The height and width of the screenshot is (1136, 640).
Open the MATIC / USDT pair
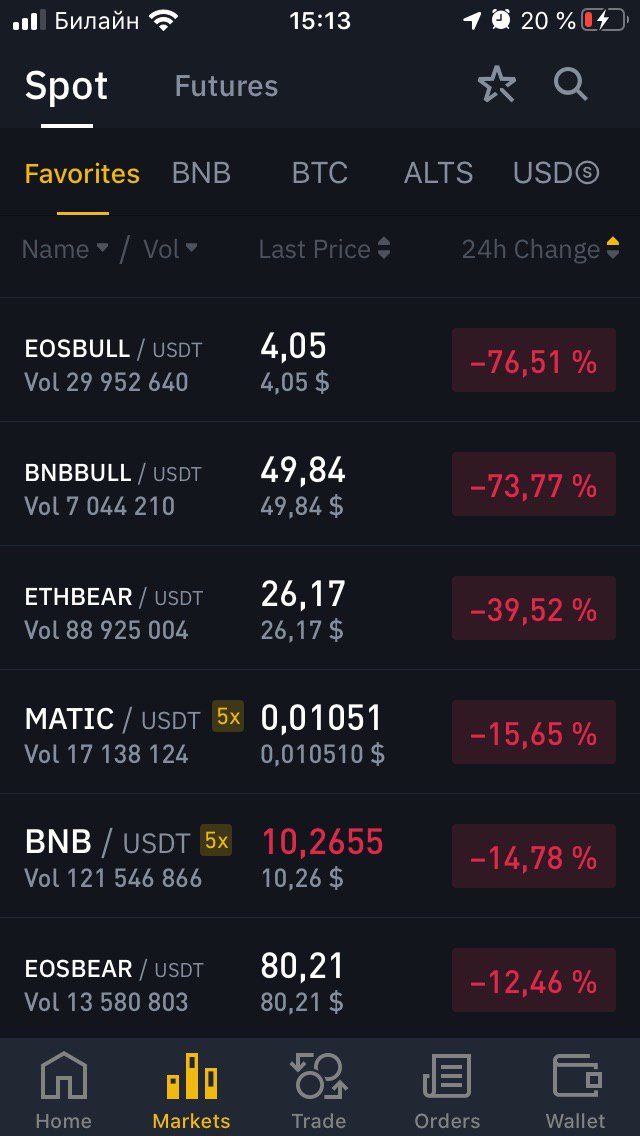[x=320, y=732]
